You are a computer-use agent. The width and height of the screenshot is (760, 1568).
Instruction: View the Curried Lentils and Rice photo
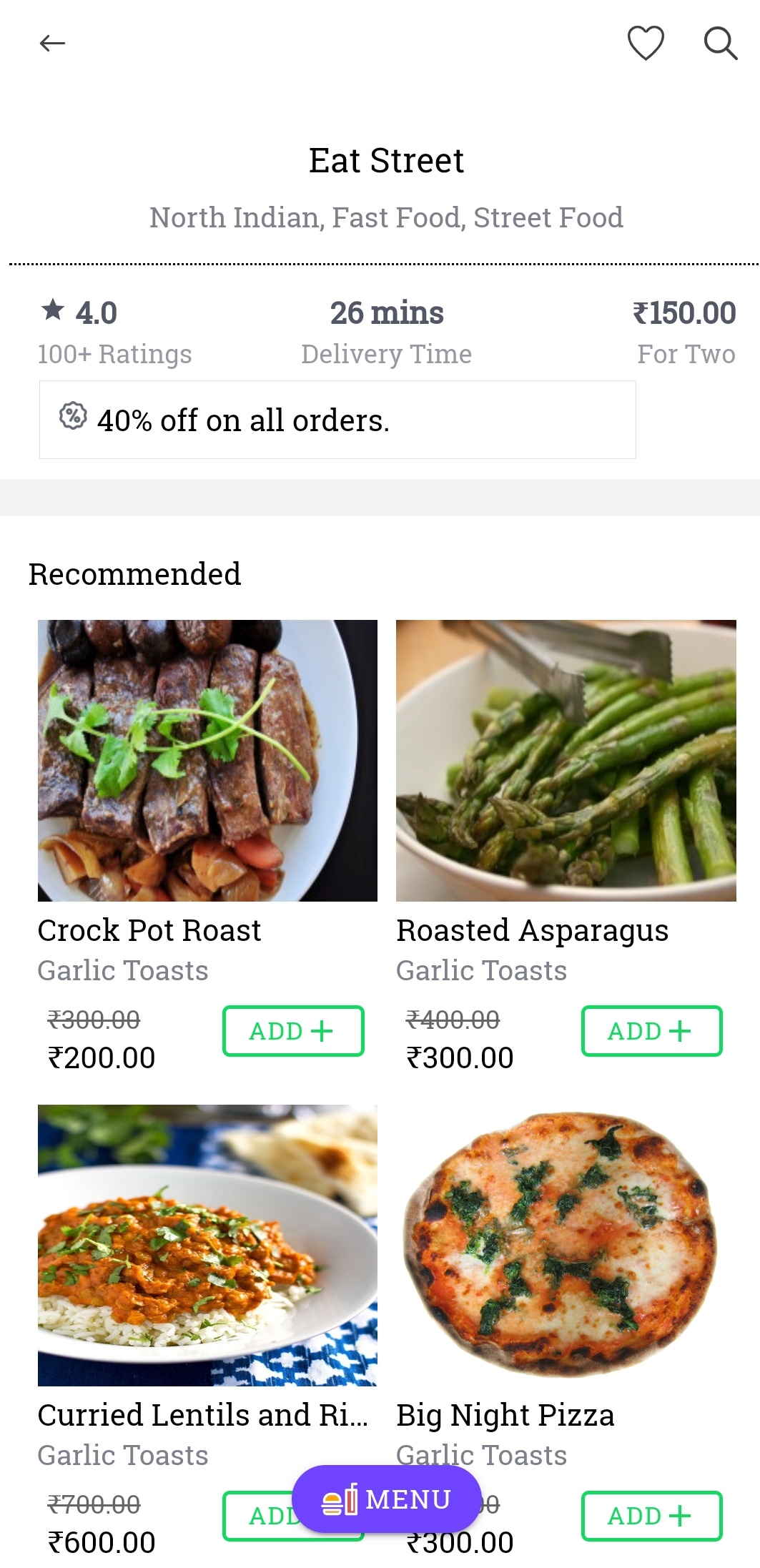(x=207, y=1245)
